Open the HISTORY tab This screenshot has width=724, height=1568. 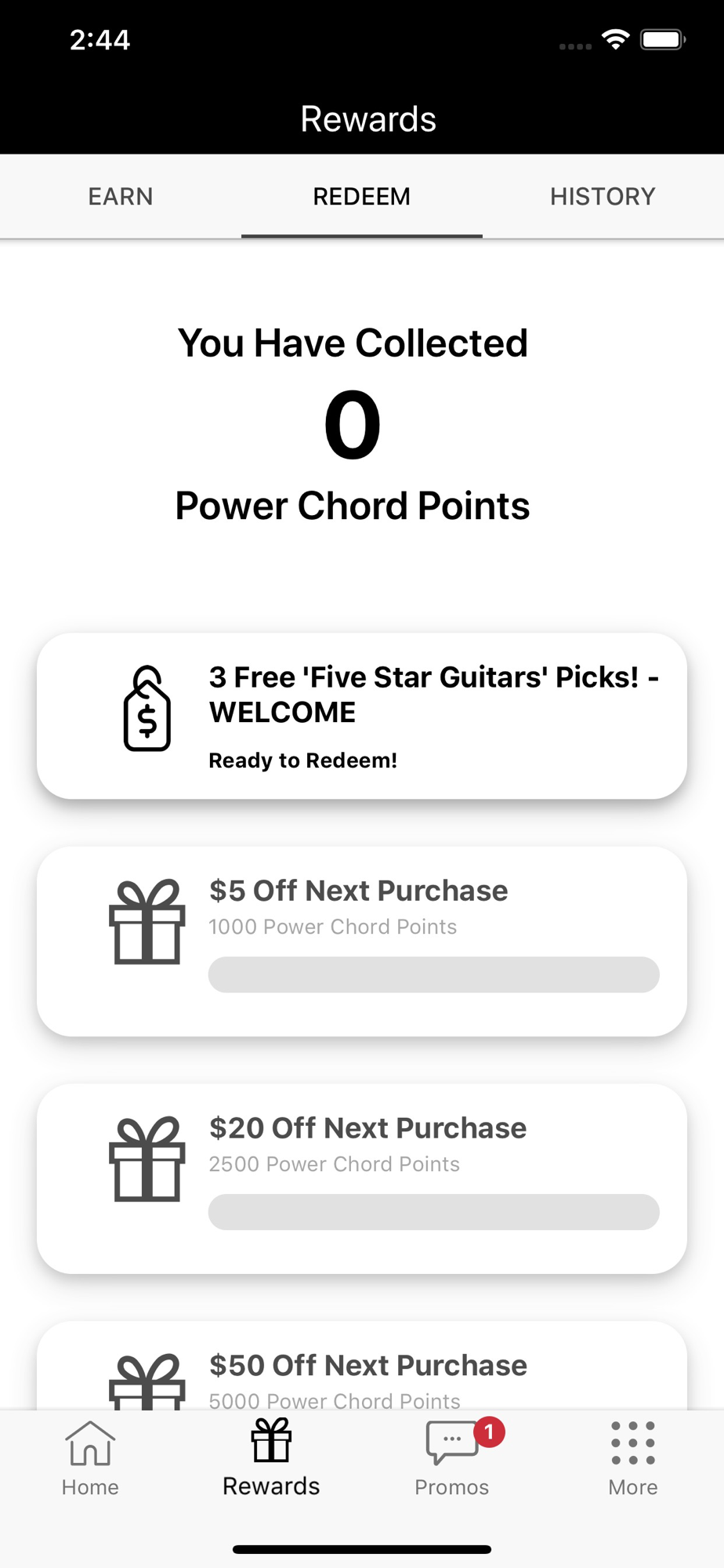[x=602, y=196]
